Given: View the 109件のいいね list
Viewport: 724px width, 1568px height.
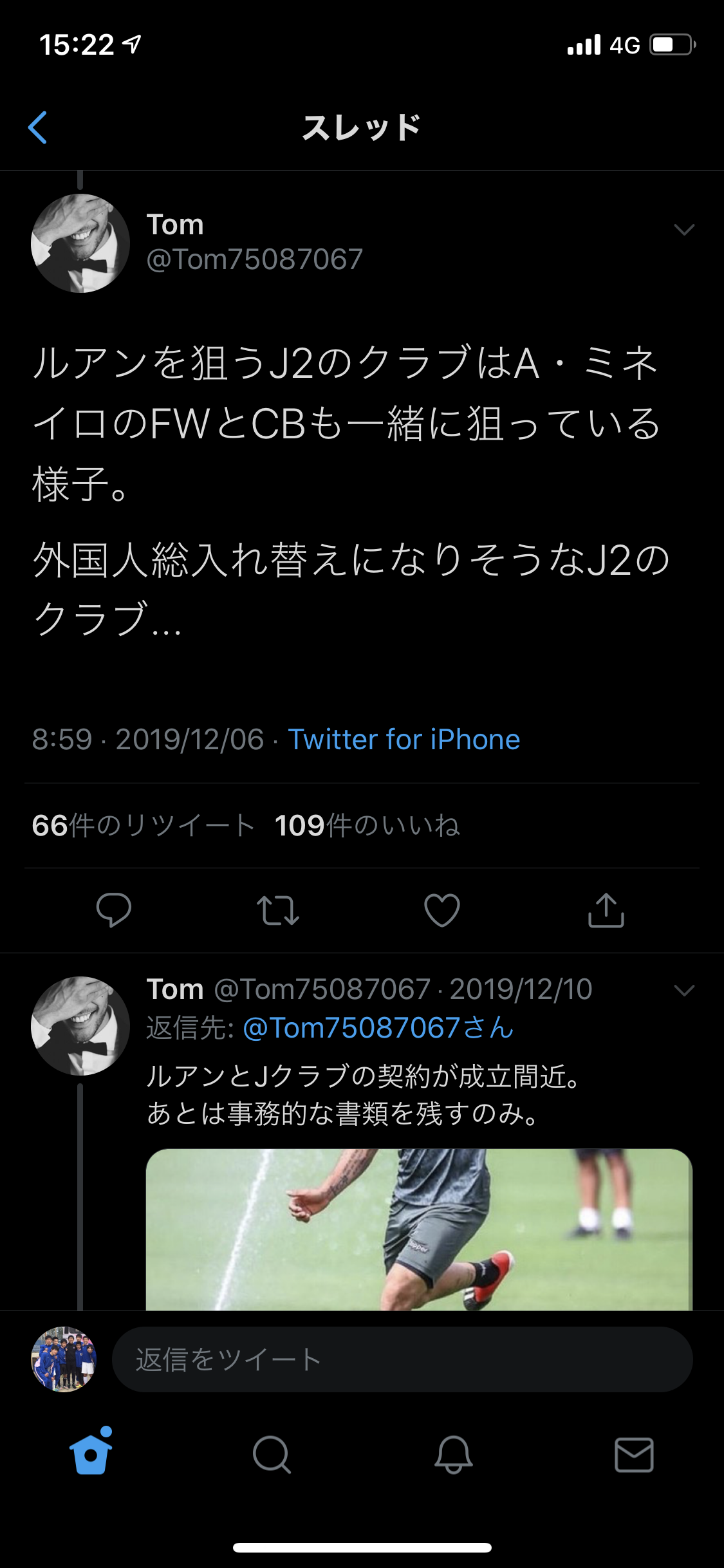Looking at the screenshot, I should point(367,826).
